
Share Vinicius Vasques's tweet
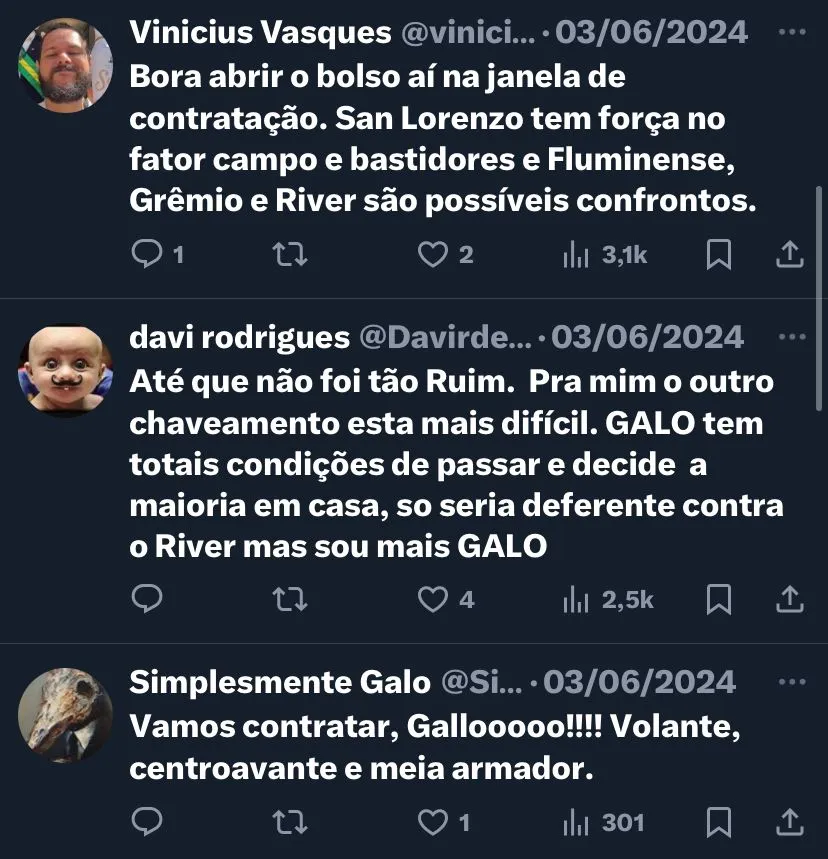click(790, 255)
